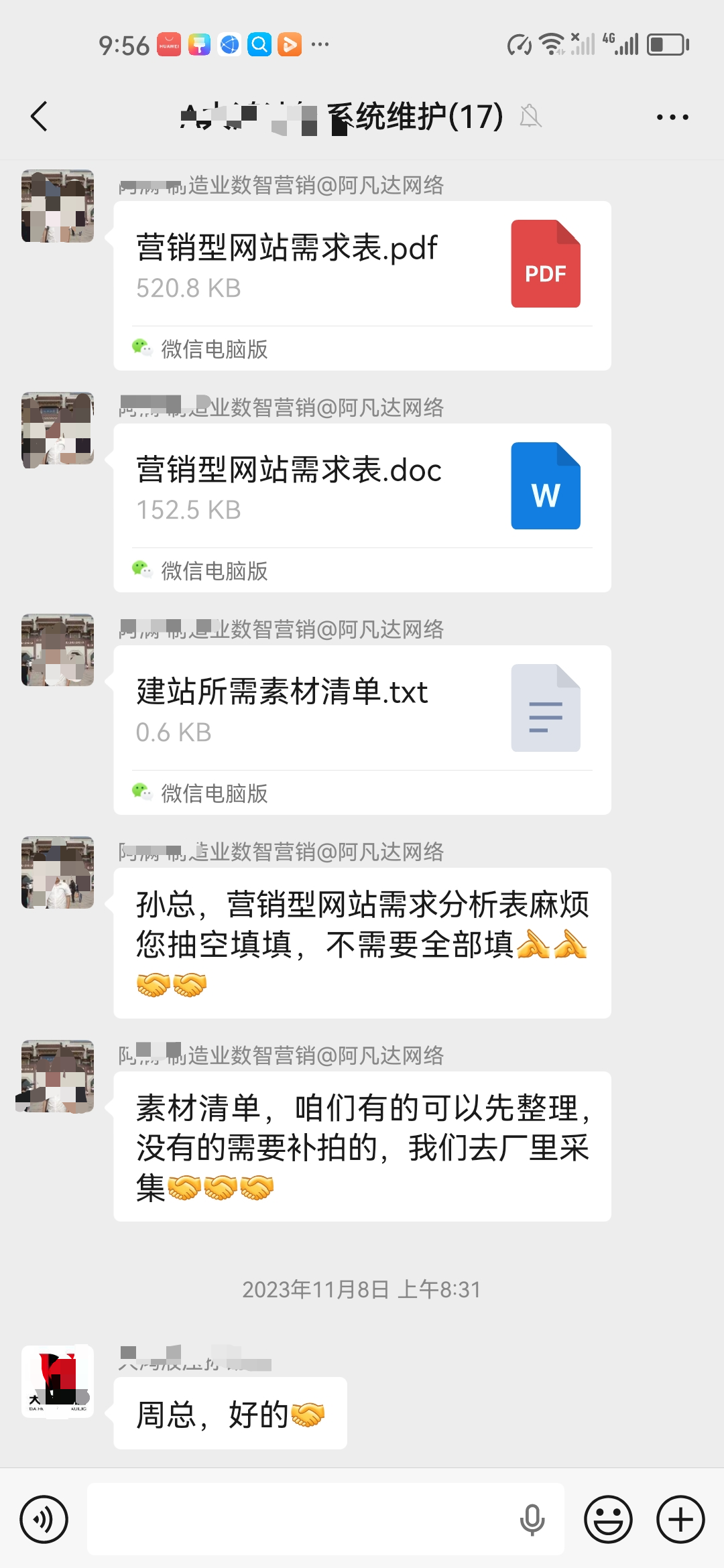Image resolution: width=724 pixels, height=1568 pixels.
Task: Switch to voice message input
Action: pyautogui.click(x=44, y=1519)
